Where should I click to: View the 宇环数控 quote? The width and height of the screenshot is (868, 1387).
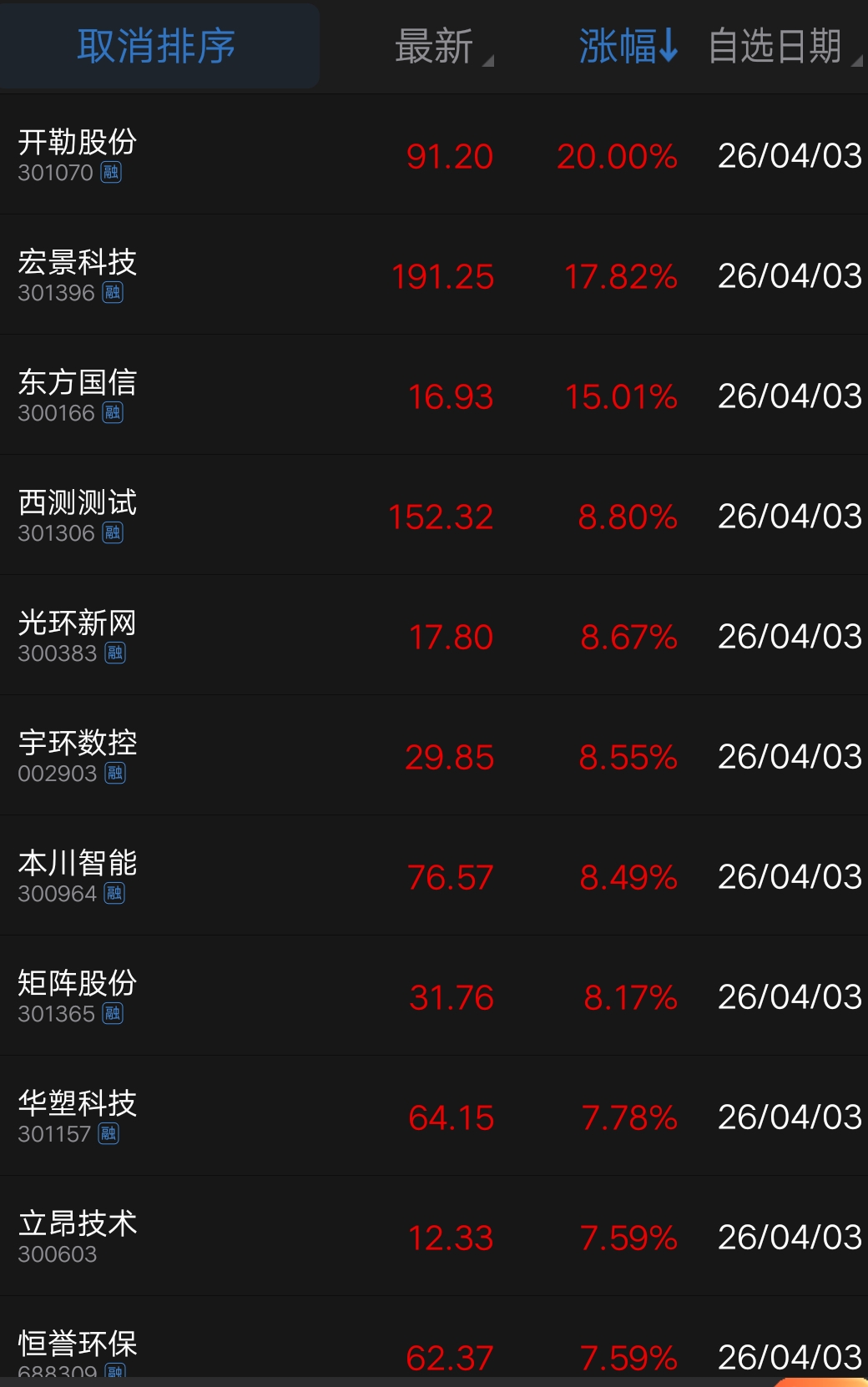coord(78,755)
